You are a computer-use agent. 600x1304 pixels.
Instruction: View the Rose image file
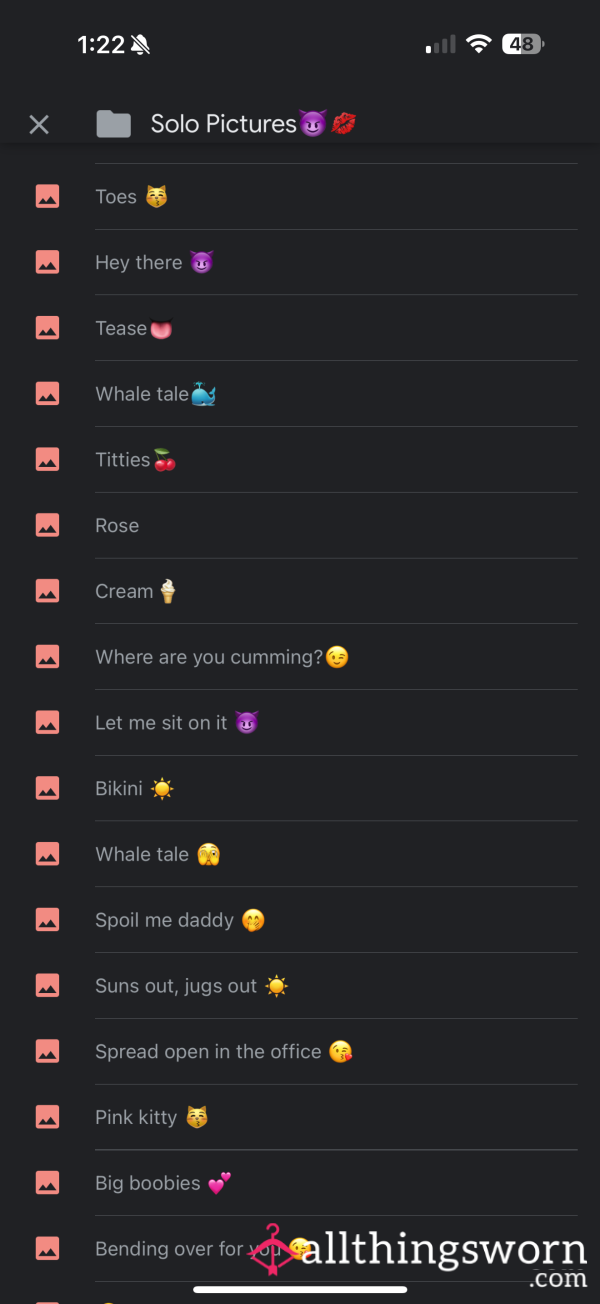117,526
